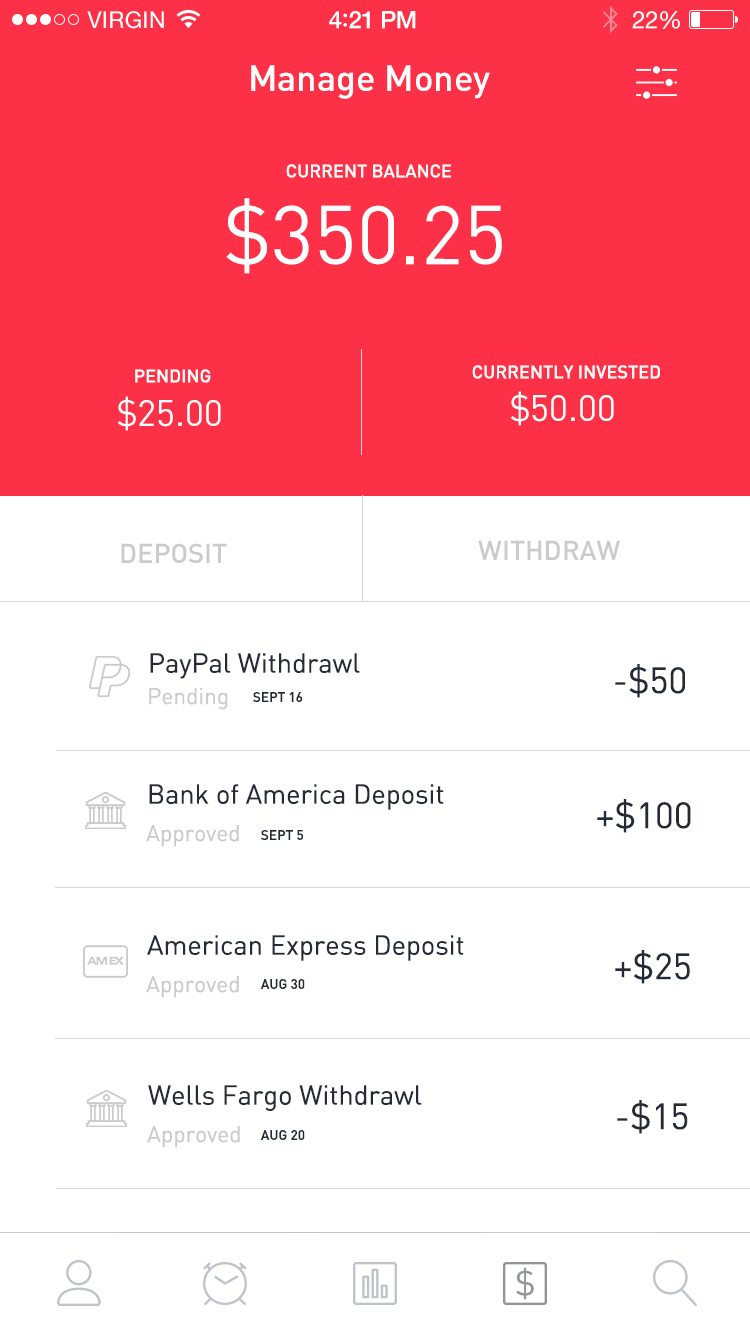Select the dollar money tab
The width and height of the screenshot is (750, 1334).
click(525, 1283)
